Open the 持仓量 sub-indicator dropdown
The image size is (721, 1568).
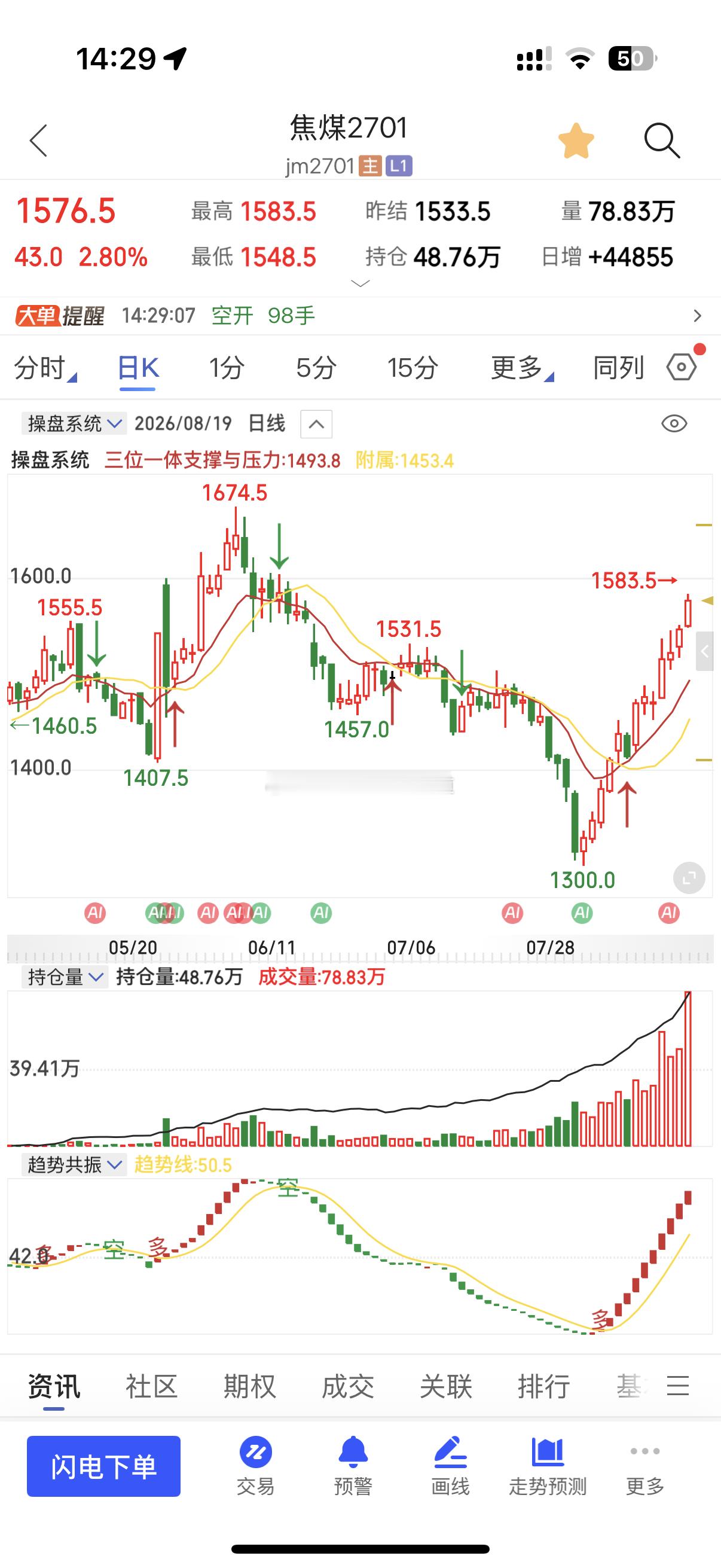point(65,977)
